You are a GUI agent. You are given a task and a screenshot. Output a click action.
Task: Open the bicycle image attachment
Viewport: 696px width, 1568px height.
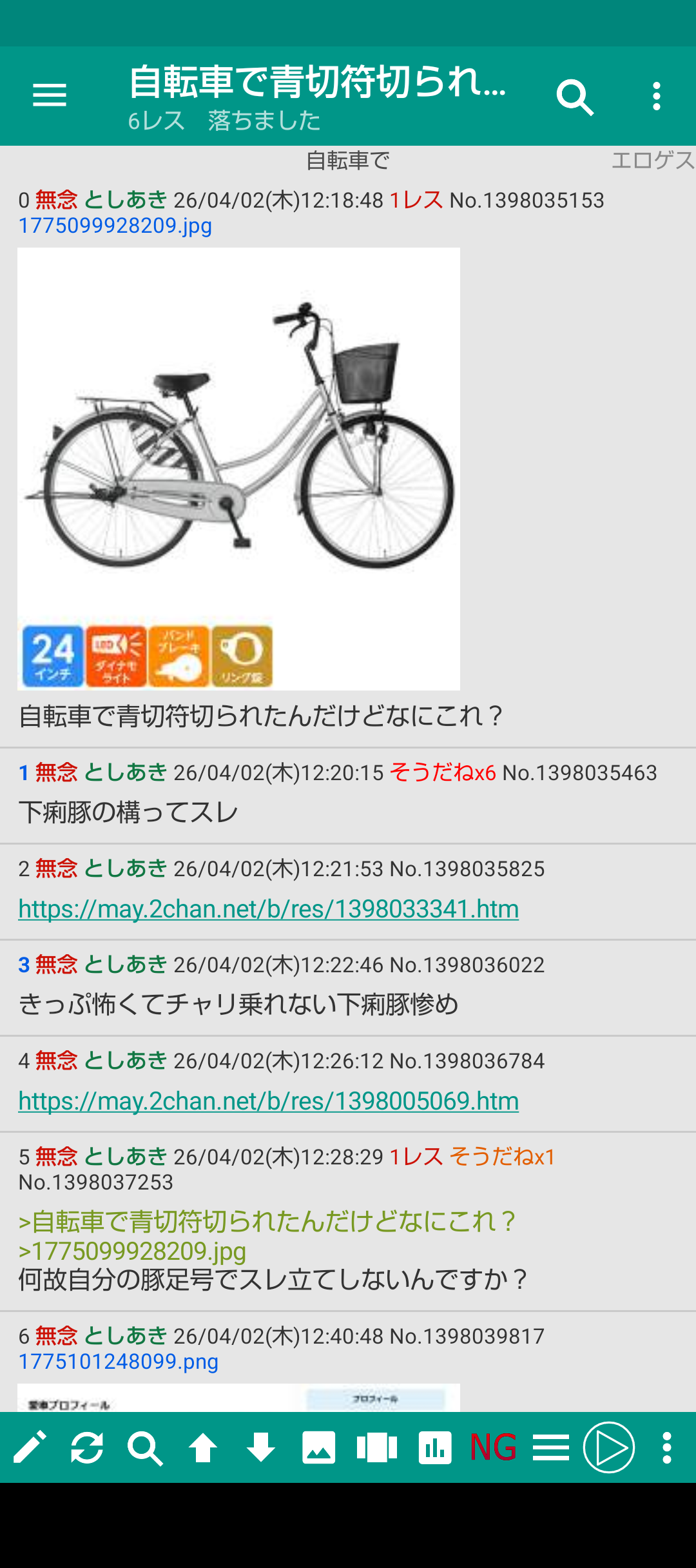238,469
